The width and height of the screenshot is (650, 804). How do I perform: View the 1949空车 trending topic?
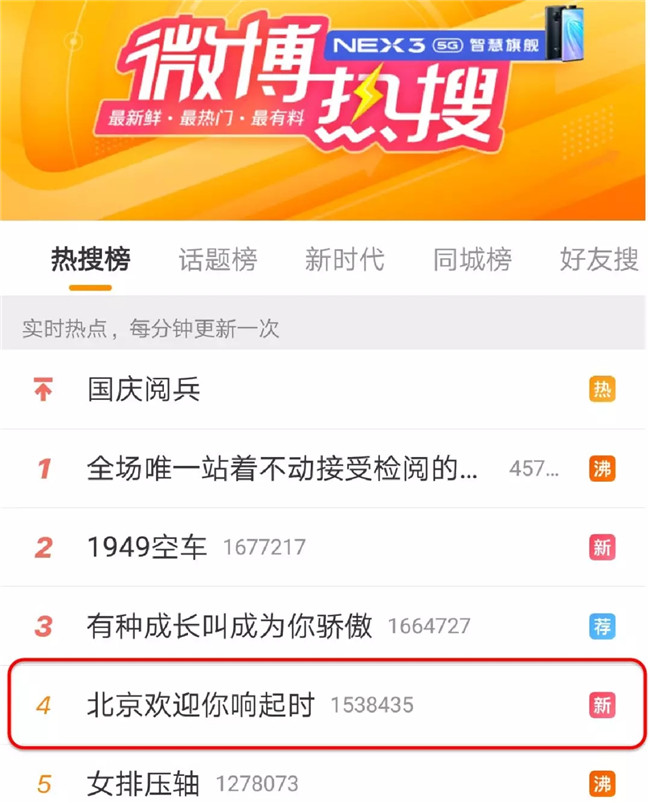[147, 547]
